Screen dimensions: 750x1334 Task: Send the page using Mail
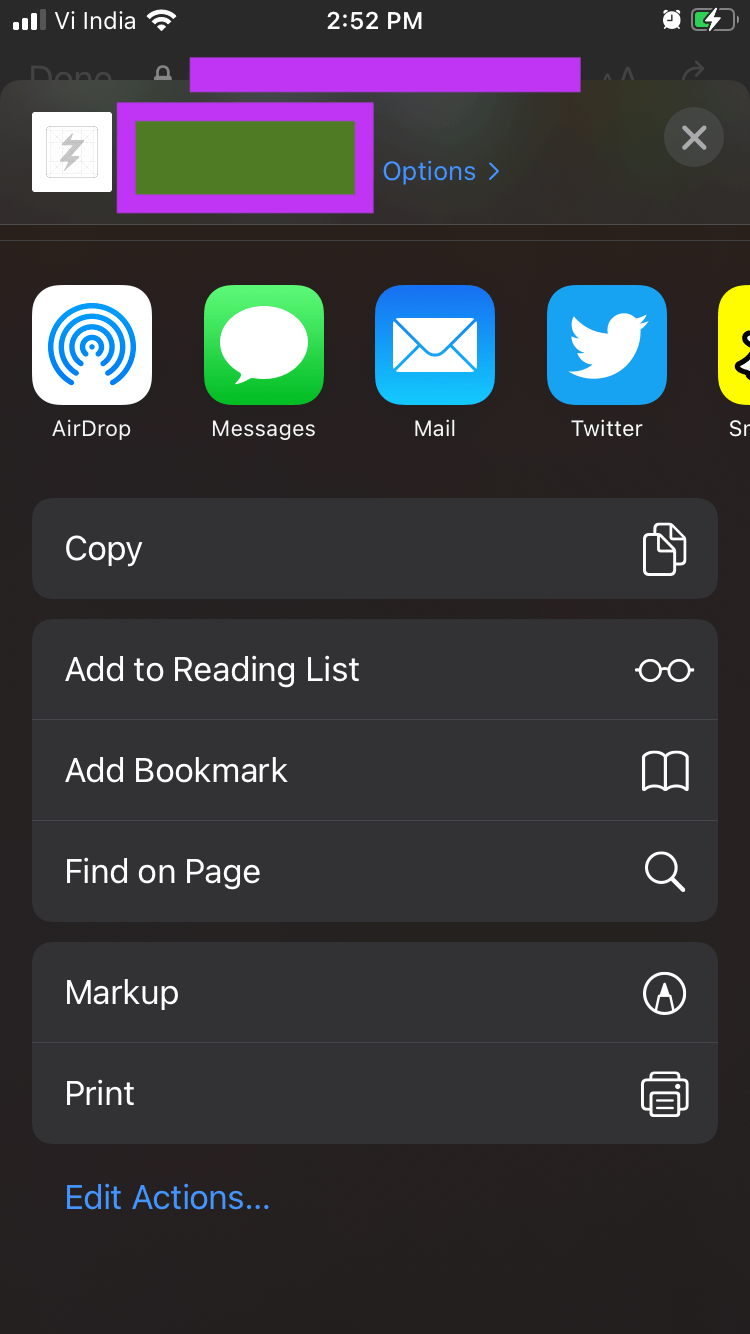tap(434, 345)
